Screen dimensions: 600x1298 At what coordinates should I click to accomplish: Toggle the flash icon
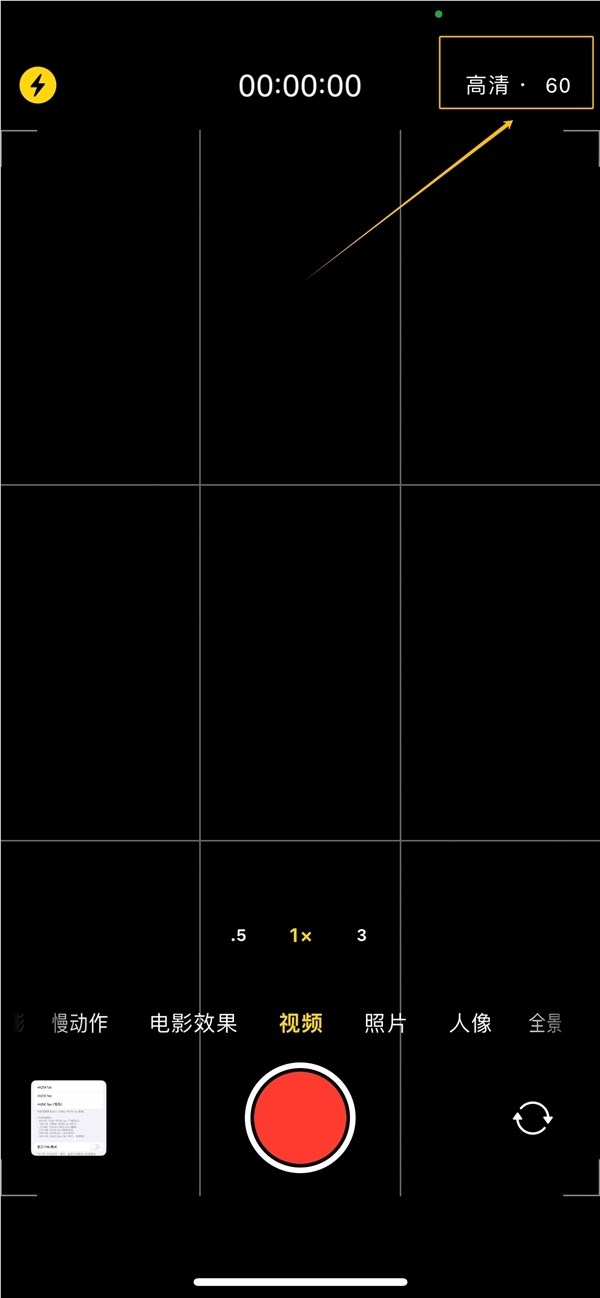coord(38,85)
